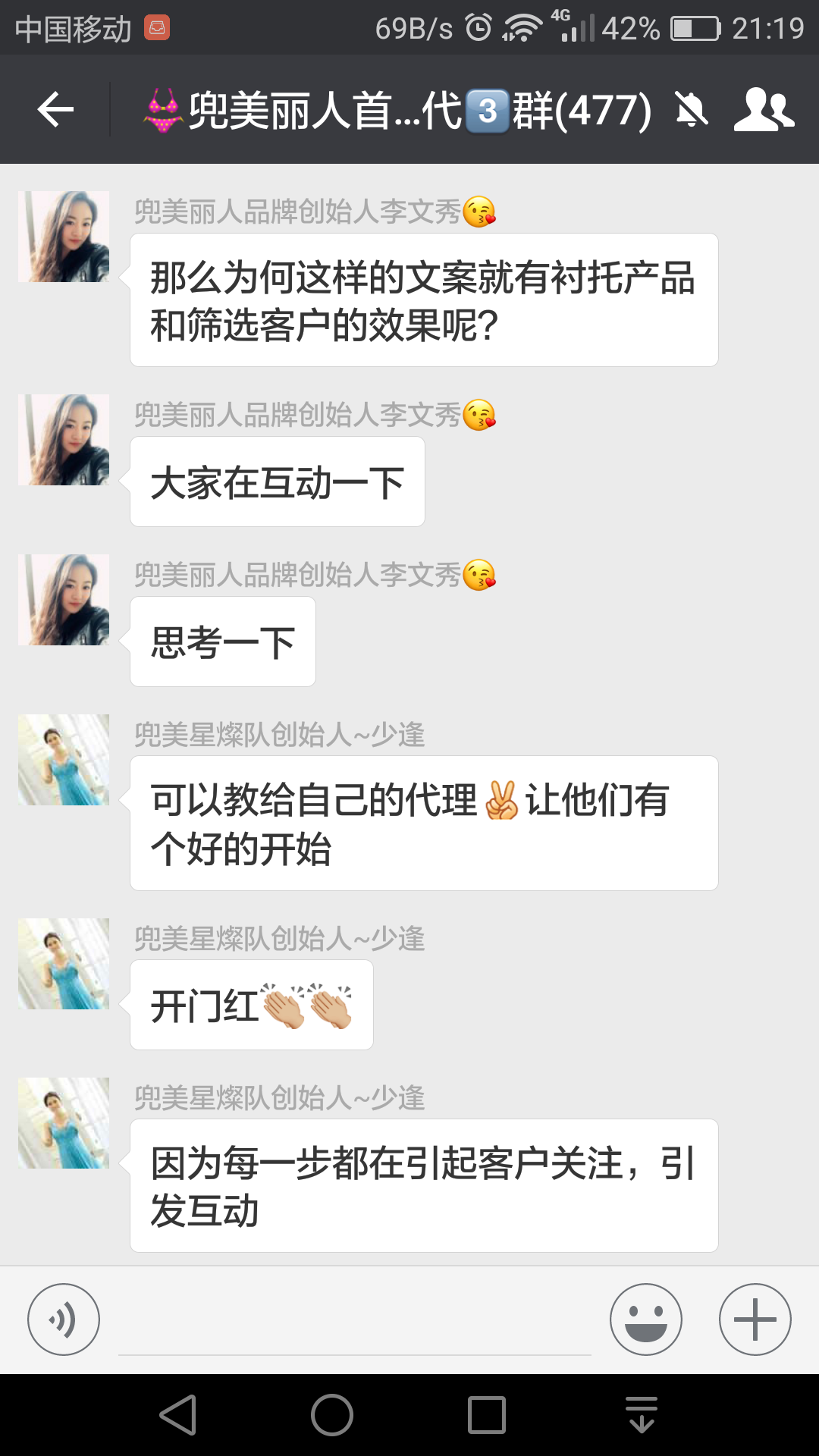Open 李文秀's avatar beside 思考一下 message
The height and width of the screenshot is (1456, 819).
point(64,600)
